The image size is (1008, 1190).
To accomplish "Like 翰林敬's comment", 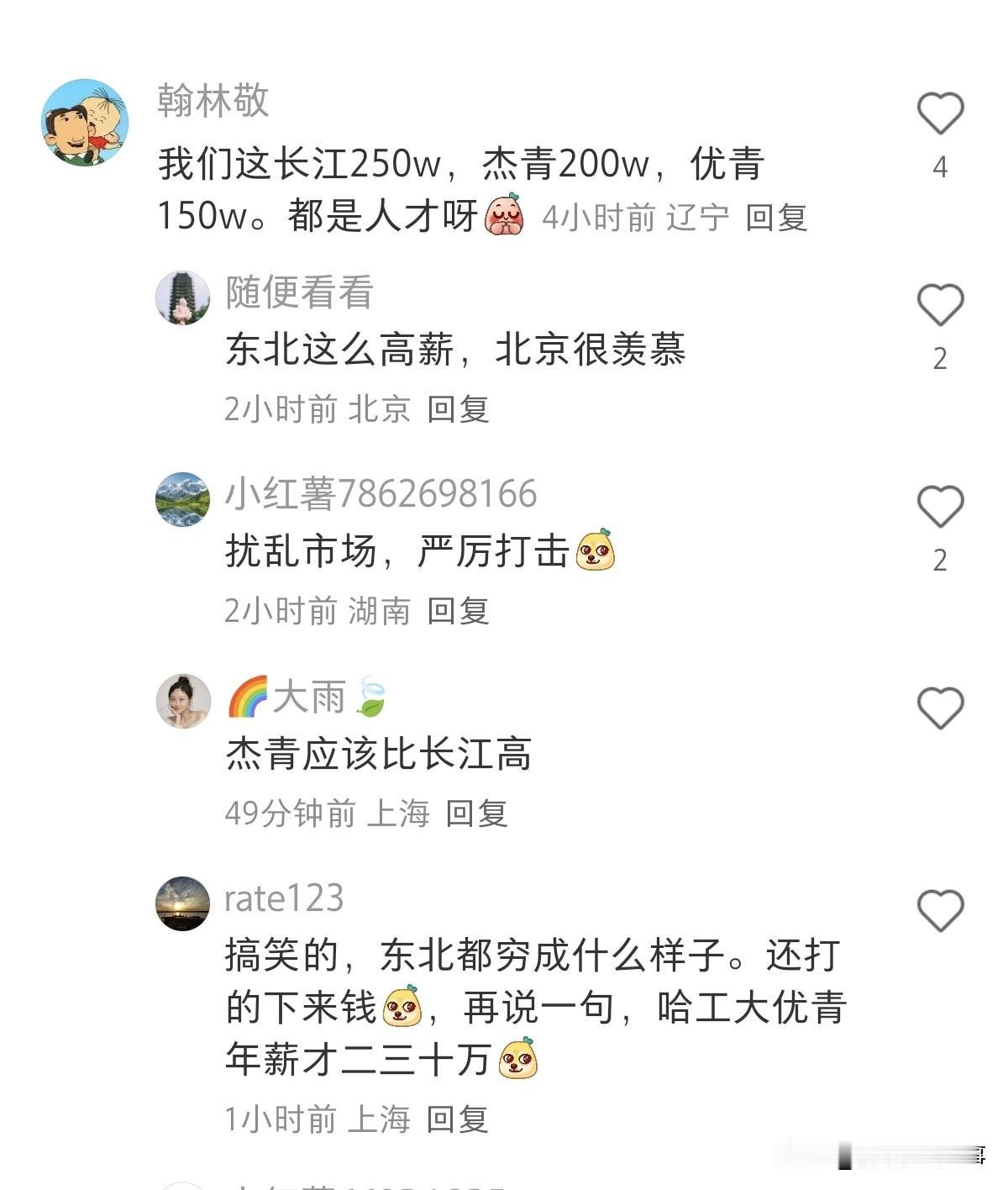I will (939, 113).
